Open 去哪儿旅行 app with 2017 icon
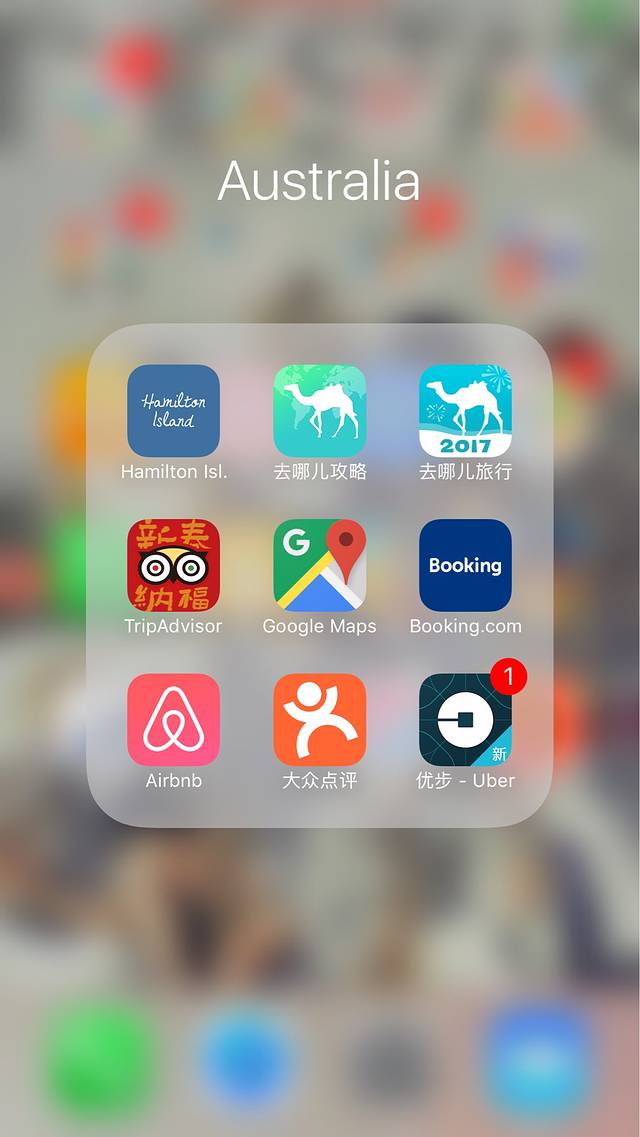Screen dimensions: 640x1137 click(x=465, y=411)
